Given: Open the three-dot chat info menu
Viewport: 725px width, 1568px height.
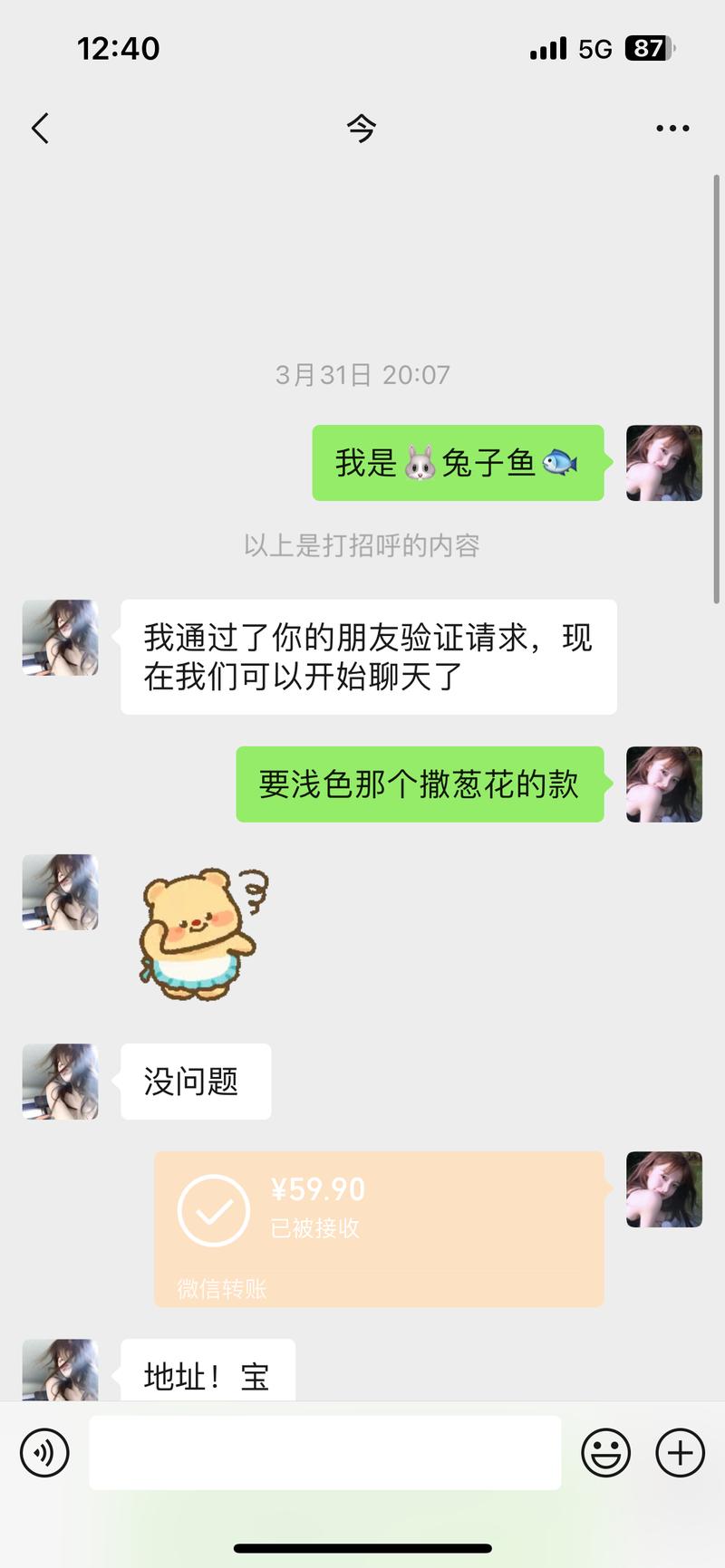Looking at the screenshot, I should click(x=672, y=129).
